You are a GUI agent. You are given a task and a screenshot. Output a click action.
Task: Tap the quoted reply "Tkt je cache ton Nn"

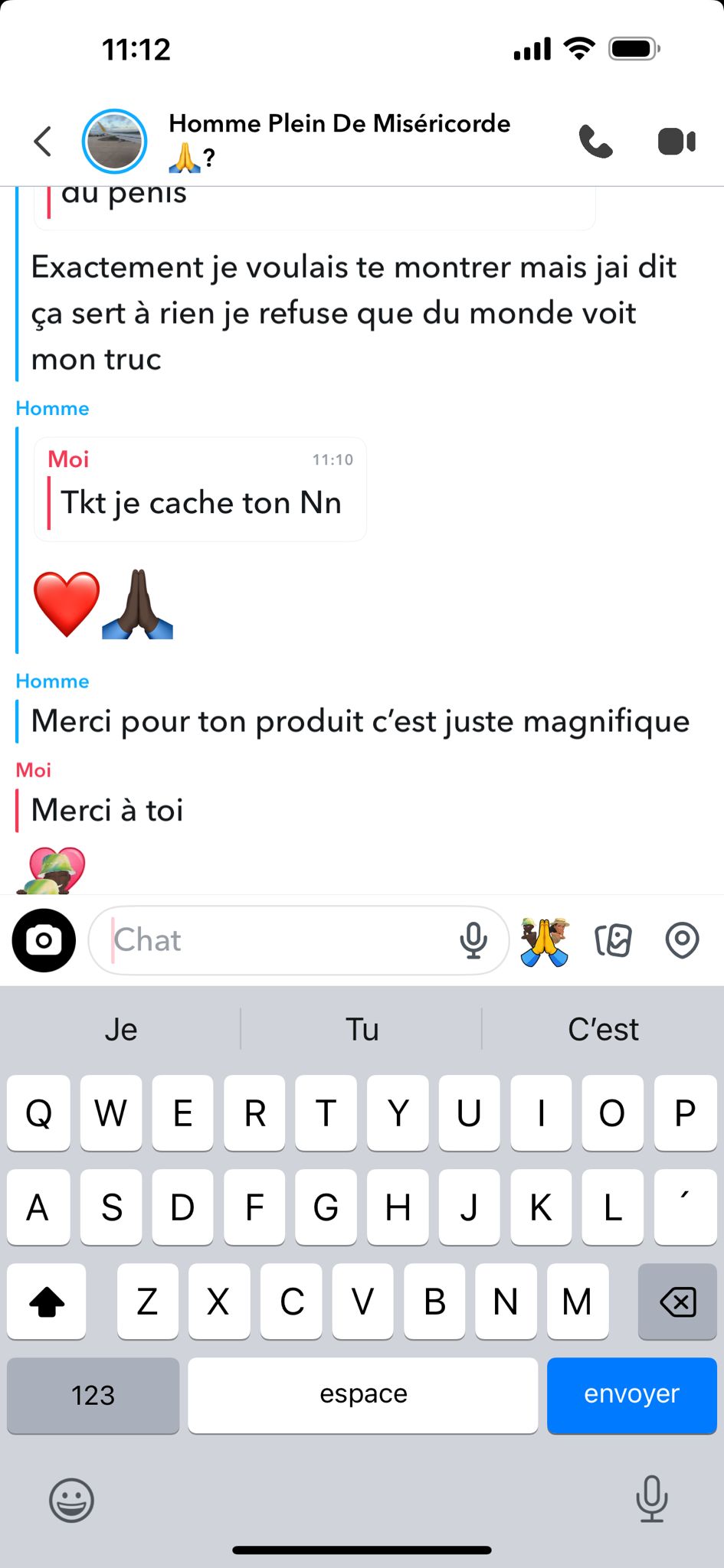coord(200,490)
